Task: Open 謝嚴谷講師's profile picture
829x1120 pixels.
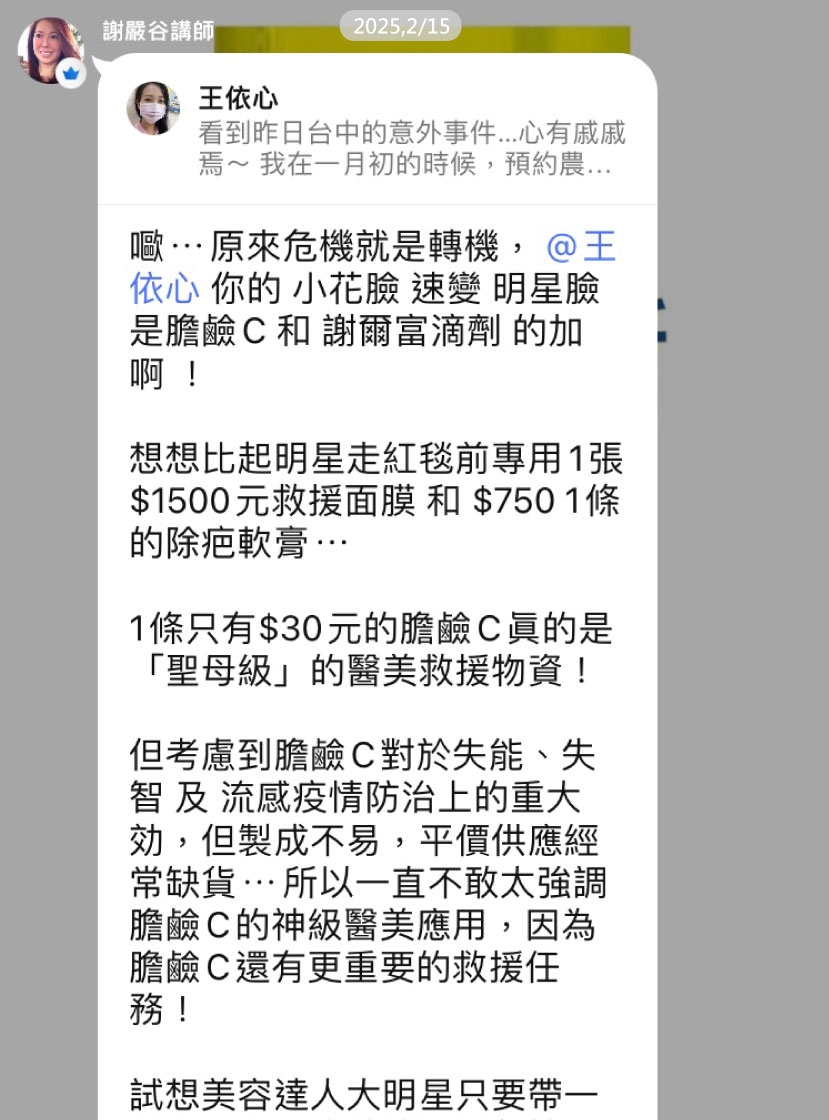Action: (51, 50)
